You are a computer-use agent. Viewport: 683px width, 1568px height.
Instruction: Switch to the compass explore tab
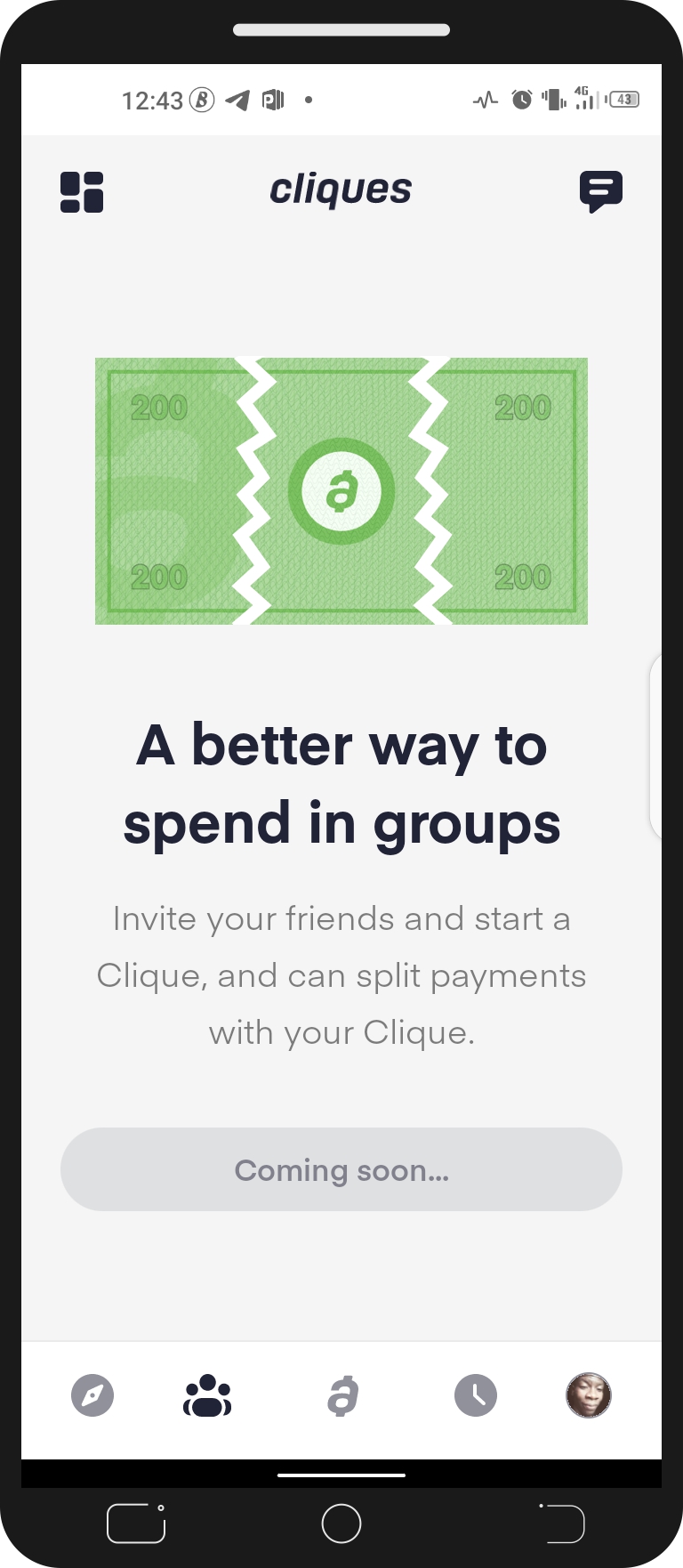(92, 1395)
